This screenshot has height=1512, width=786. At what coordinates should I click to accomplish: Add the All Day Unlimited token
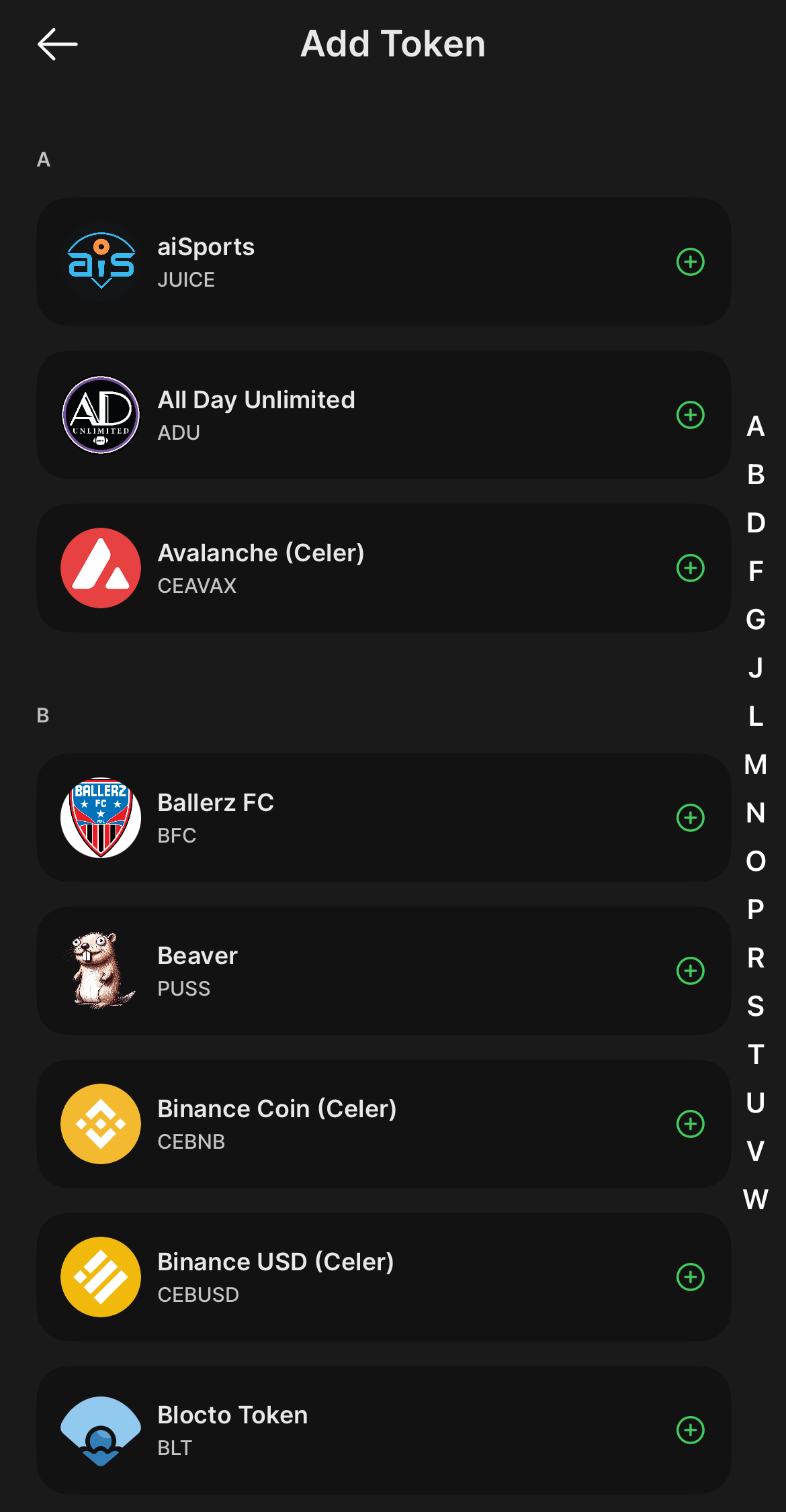coord(690,415)
